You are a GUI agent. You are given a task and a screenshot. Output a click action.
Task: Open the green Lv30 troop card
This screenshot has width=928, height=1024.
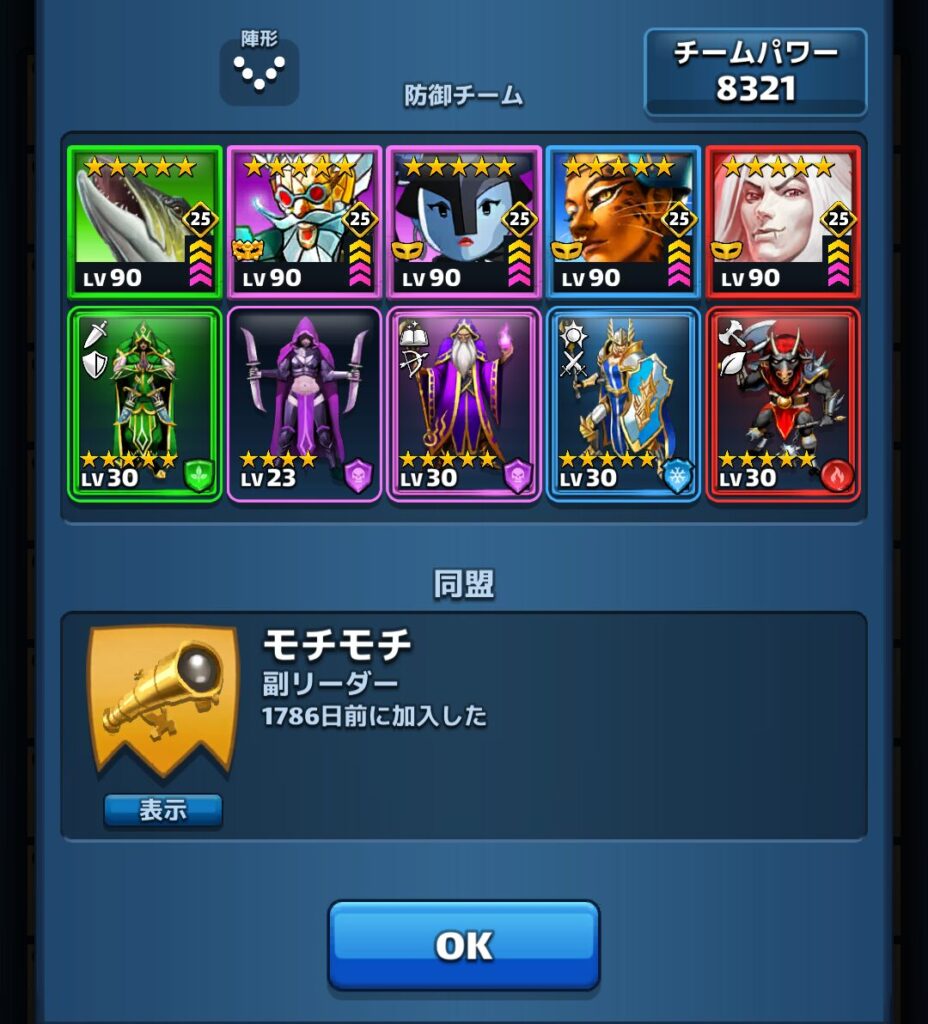coord(145,403)
